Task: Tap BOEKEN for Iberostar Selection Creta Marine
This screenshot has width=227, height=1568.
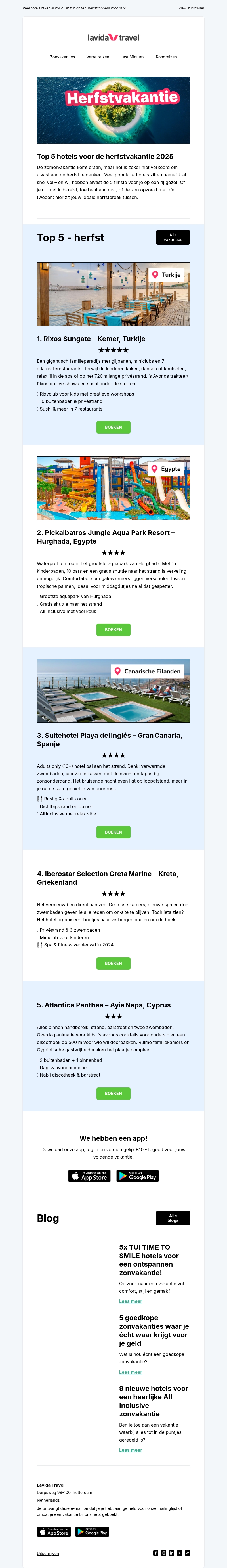Action: (x=113, y=963)
